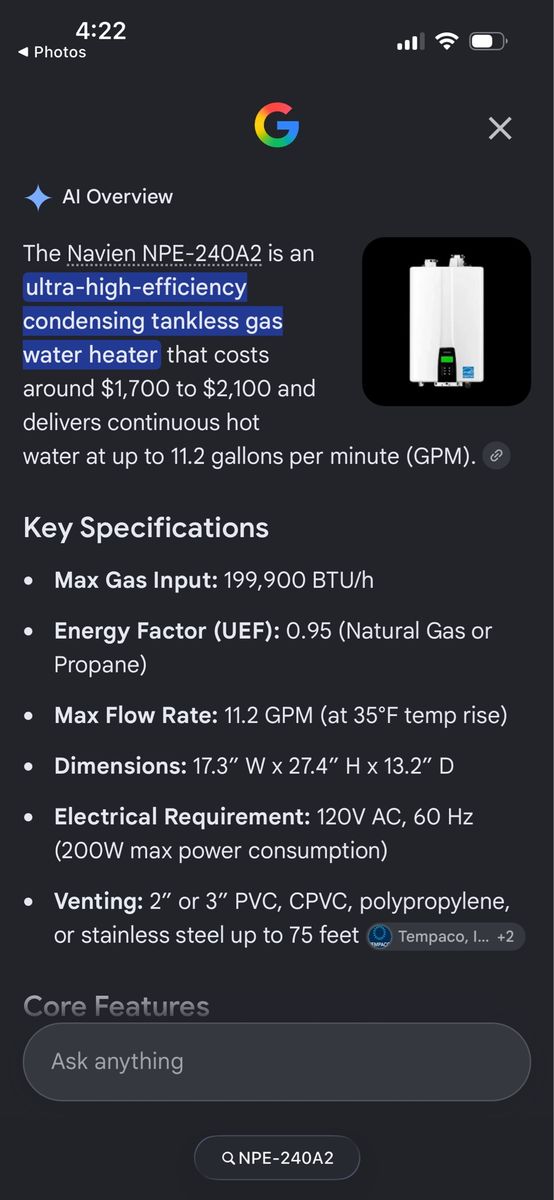The height and width of the screenshot is (1200, 554).
Task: Tap the water heater product image
Action: [446, 321]
